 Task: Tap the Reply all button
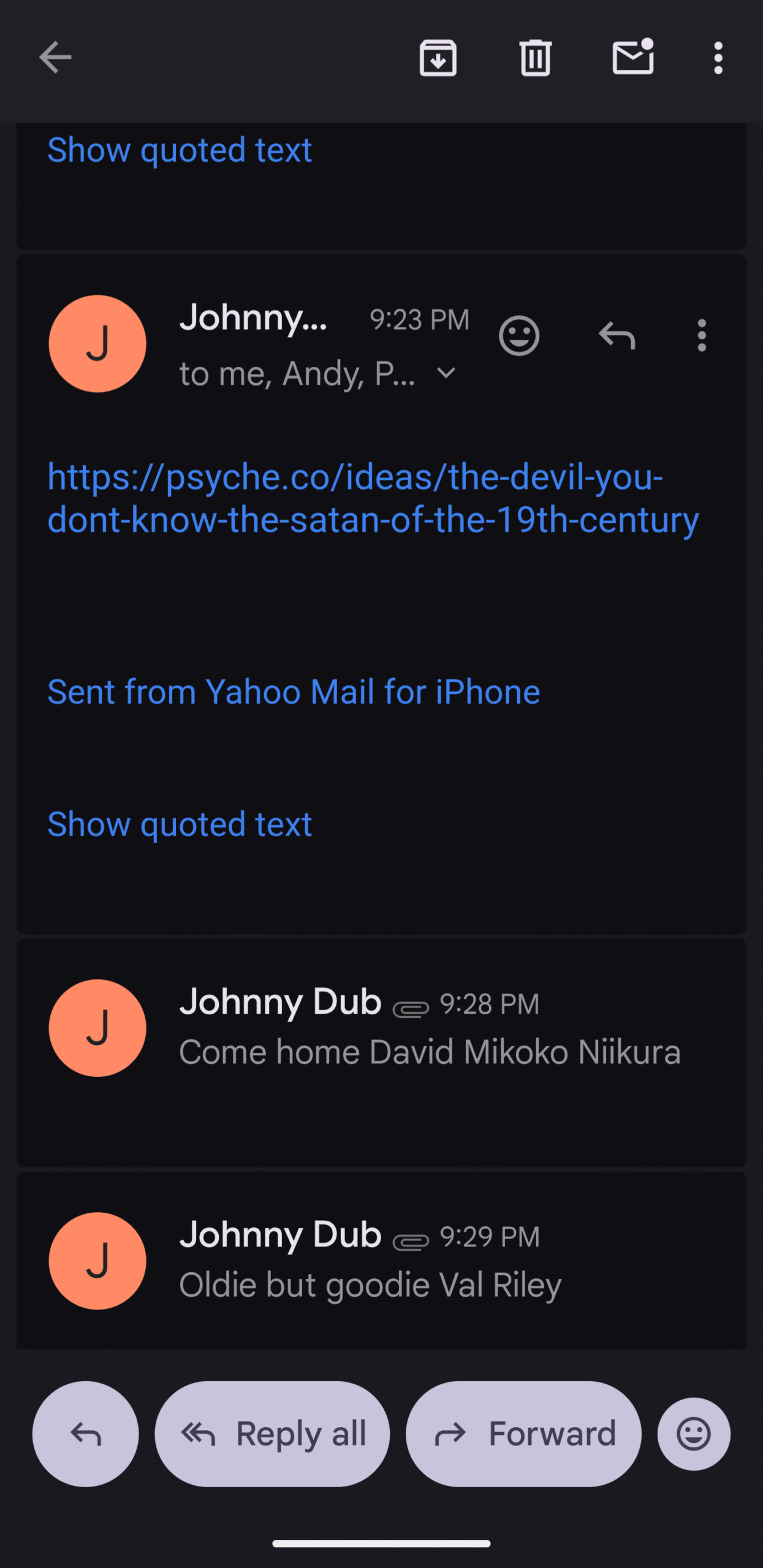272,1433
